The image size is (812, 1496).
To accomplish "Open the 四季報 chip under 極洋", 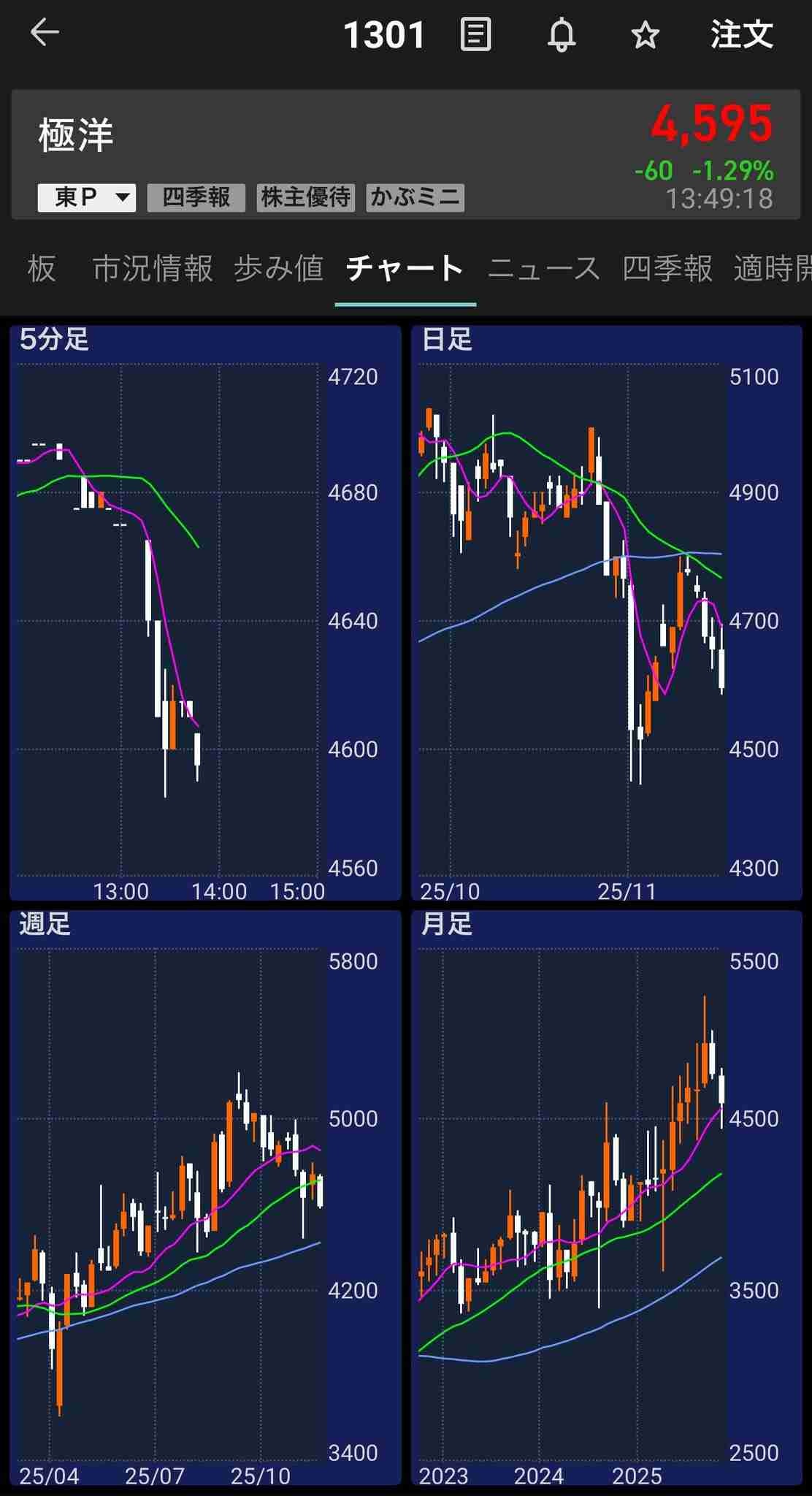I will 196,197.
